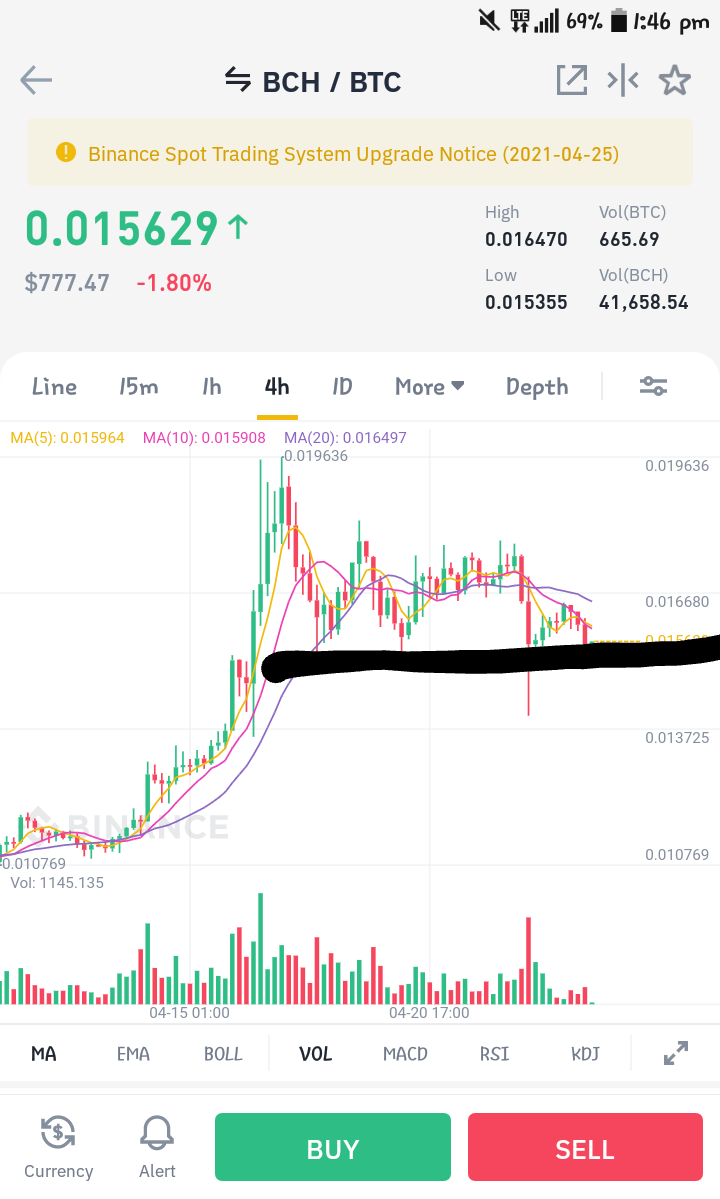Show the RSI indicator

pos(494,1054)
